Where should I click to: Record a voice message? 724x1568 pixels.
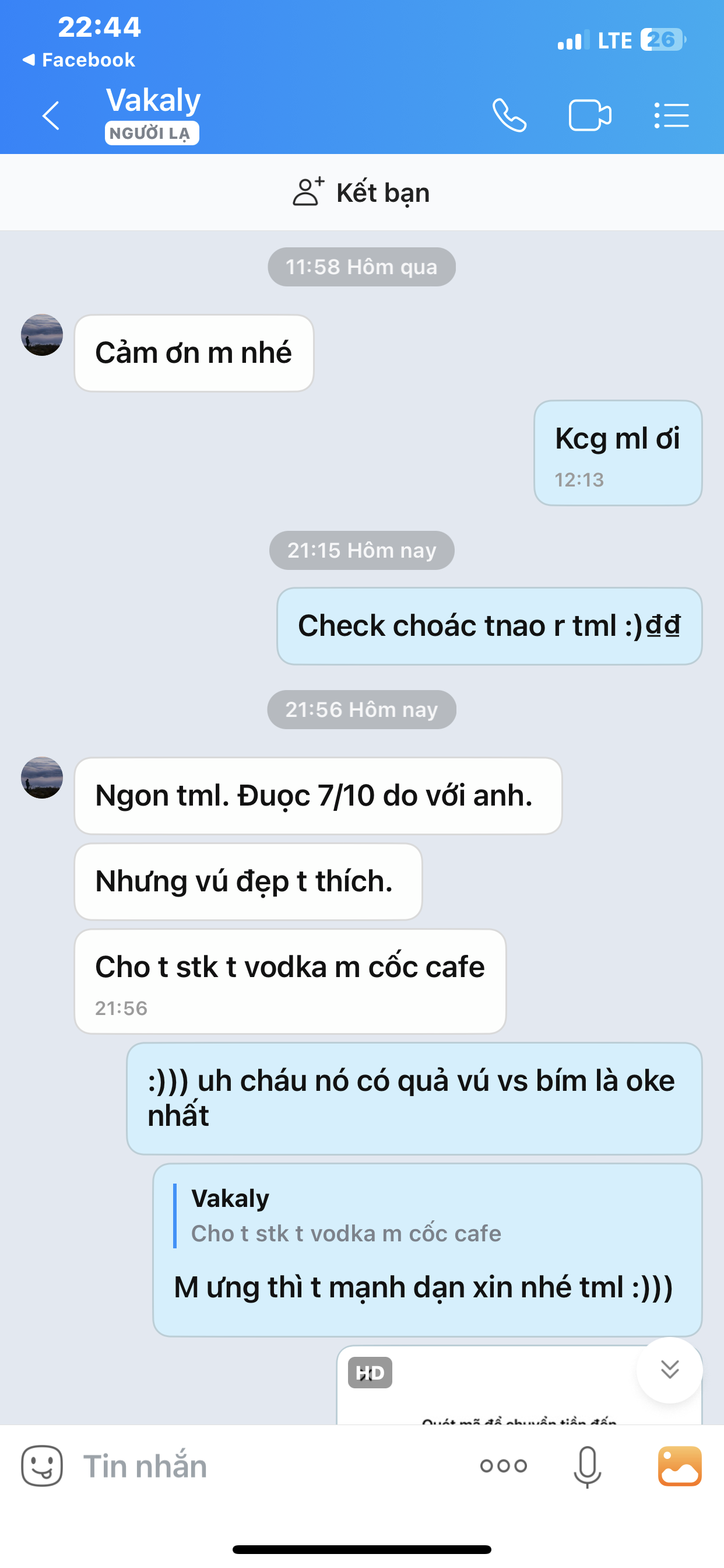point(587,1466)
